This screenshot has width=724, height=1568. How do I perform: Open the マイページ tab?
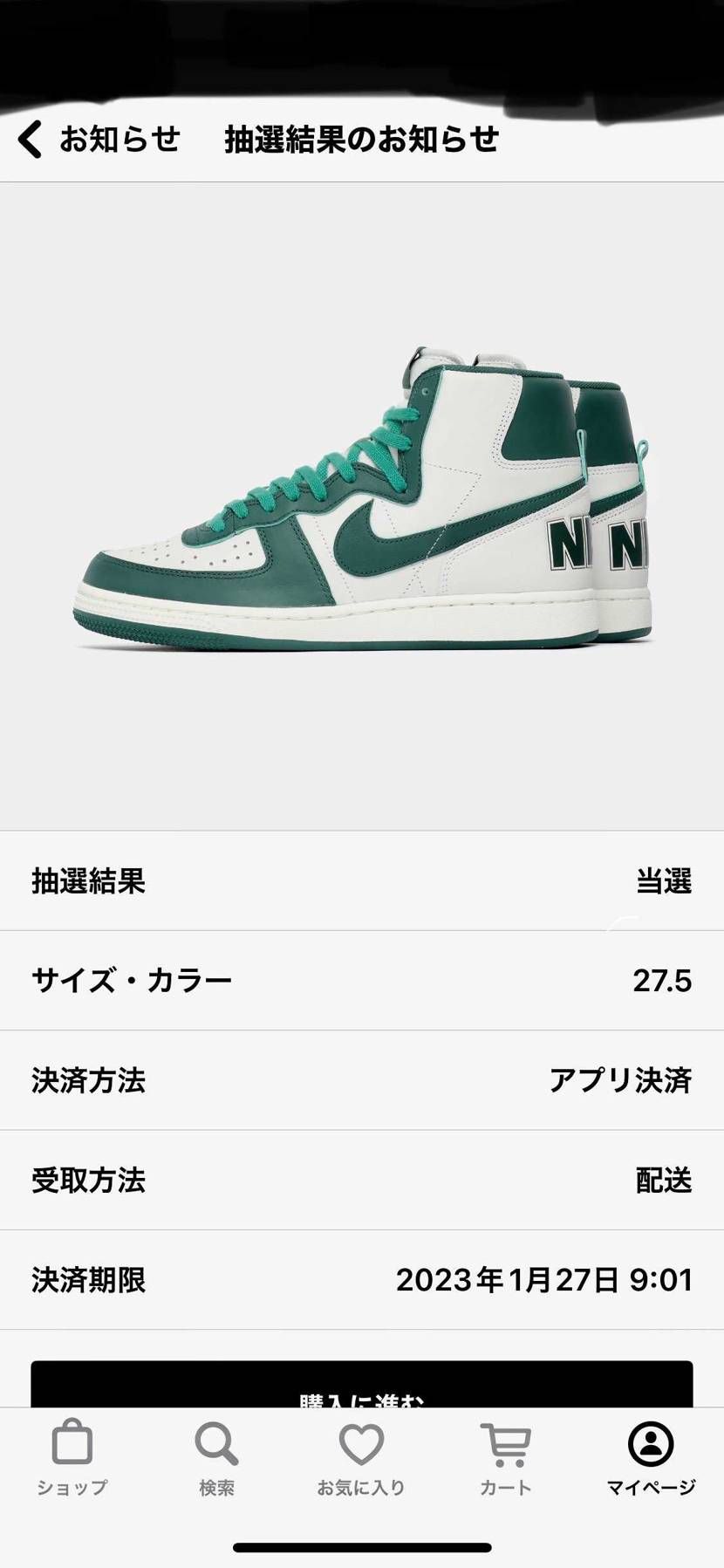651,1459
